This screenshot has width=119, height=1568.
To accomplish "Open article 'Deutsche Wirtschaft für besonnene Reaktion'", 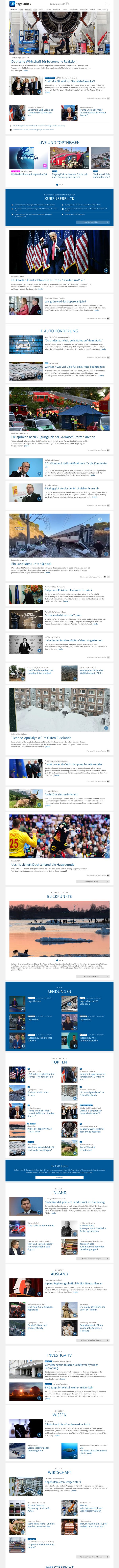I will [x=44, y=62].
